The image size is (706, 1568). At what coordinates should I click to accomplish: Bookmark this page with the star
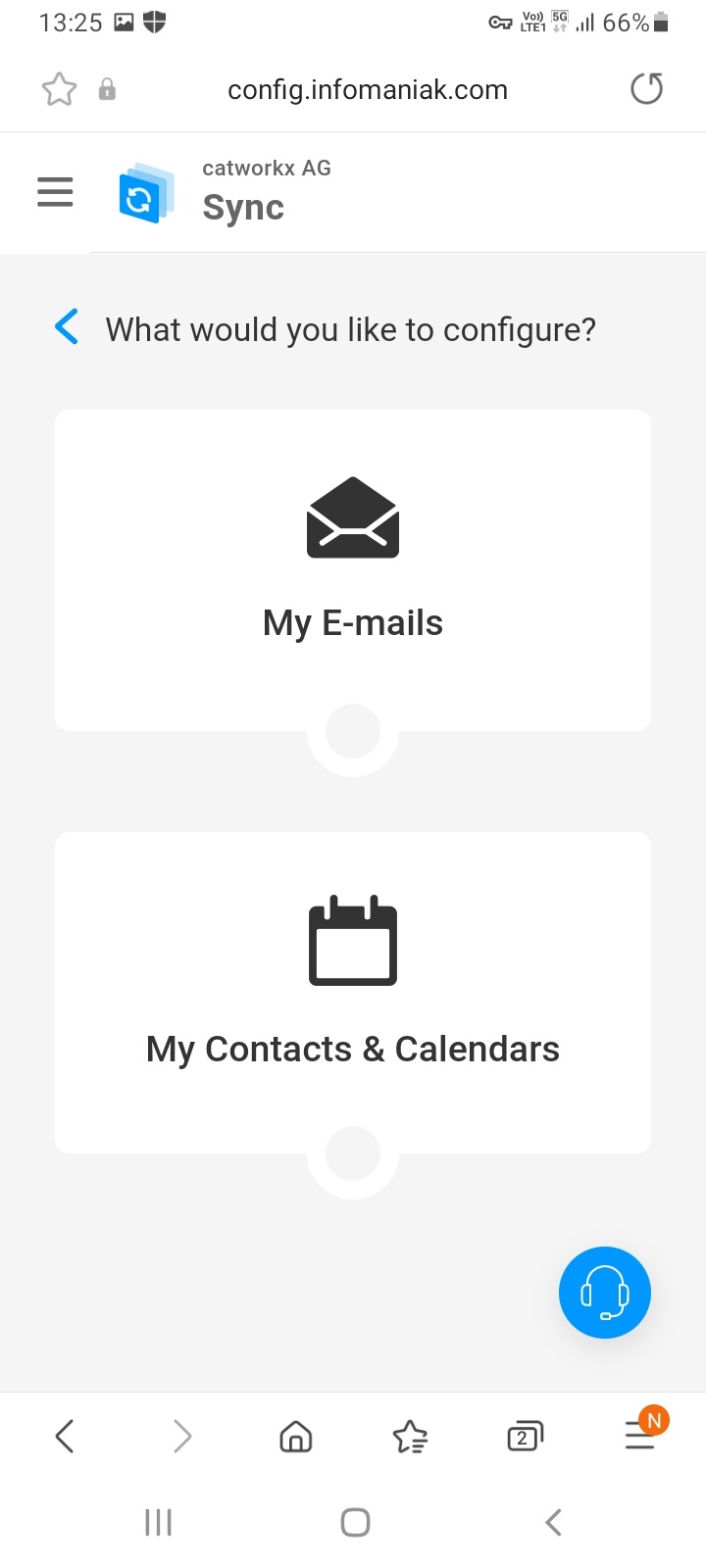click(59, 90)
